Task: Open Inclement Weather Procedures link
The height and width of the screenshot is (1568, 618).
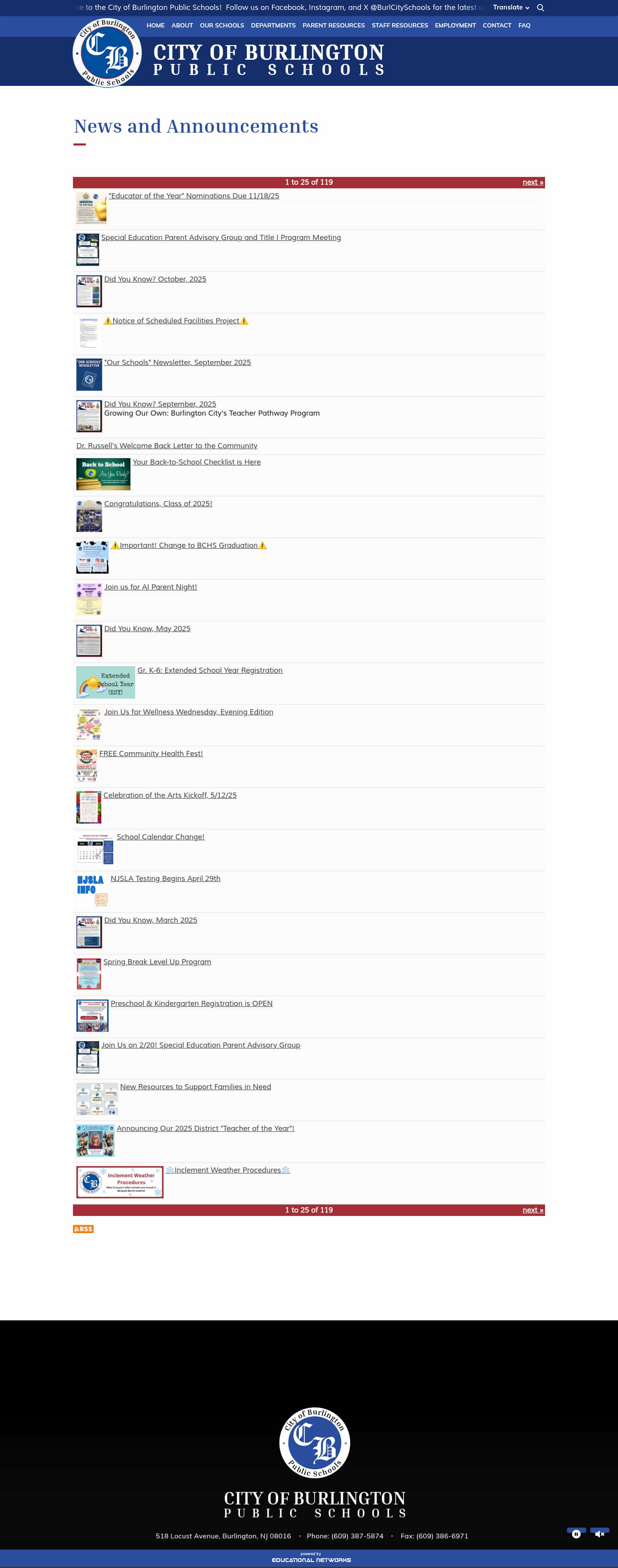Action: pyautogui.click(x=227, y=1170)
